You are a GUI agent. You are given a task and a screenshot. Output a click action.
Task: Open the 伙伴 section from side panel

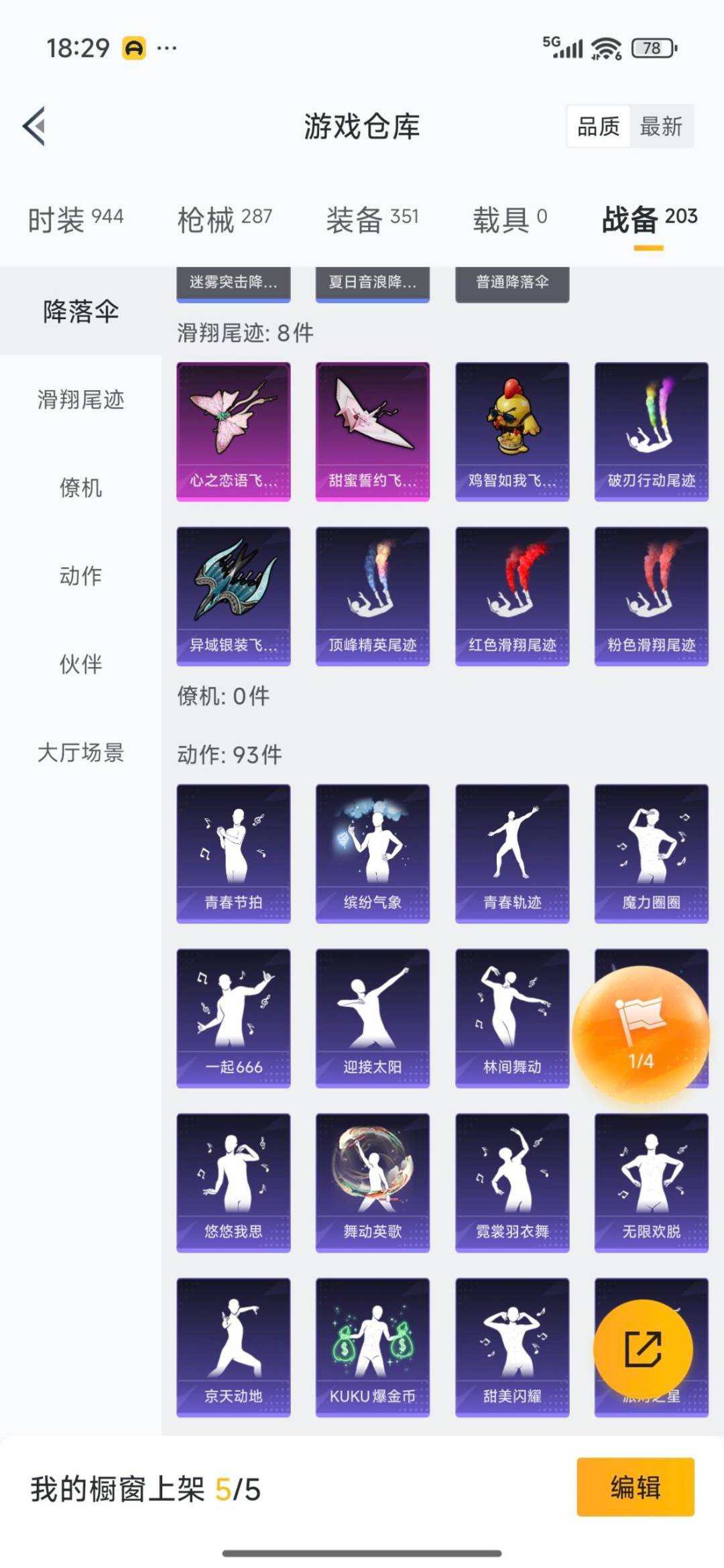click(80, 664)
